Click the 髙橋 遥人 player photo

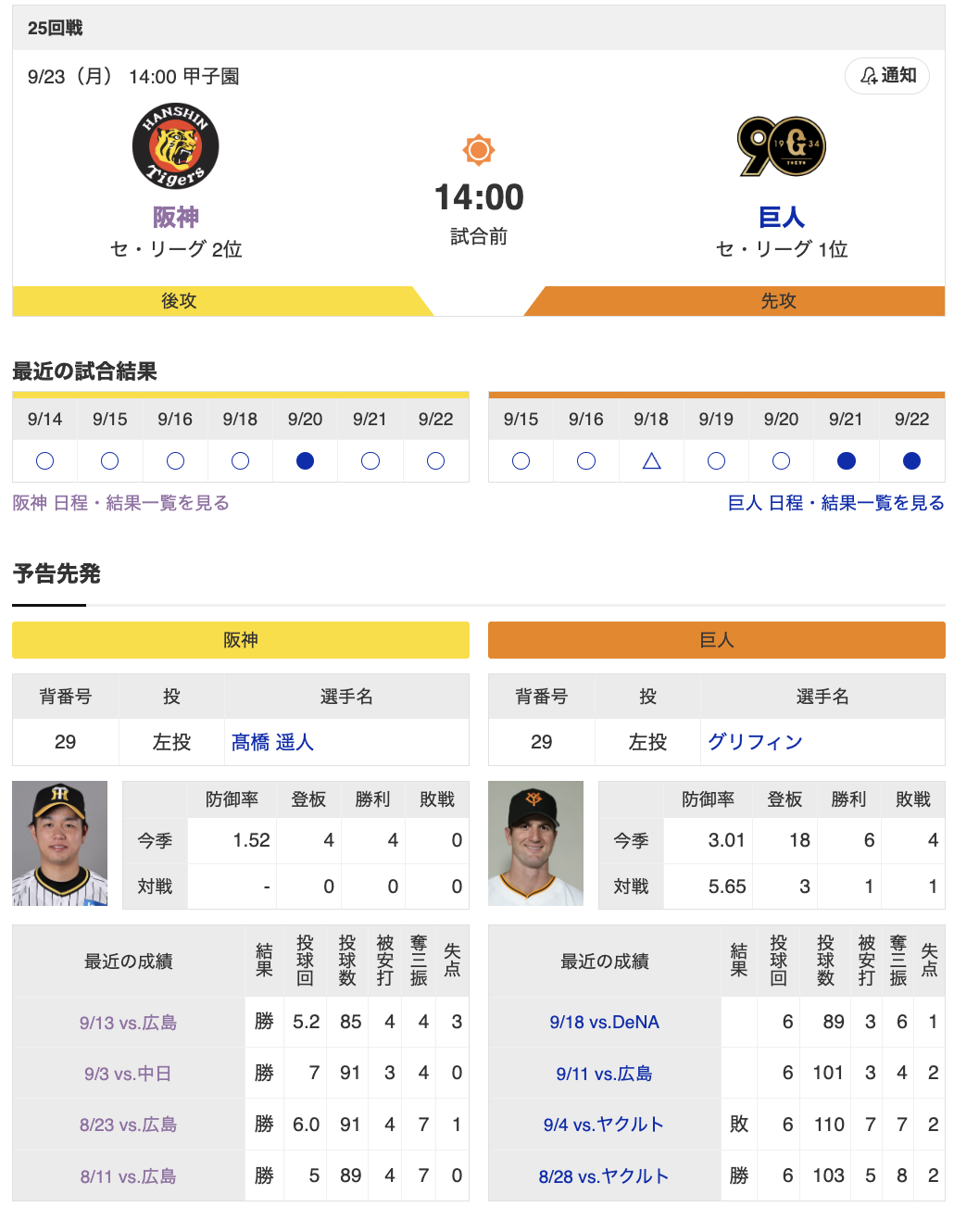click(59, 842)
